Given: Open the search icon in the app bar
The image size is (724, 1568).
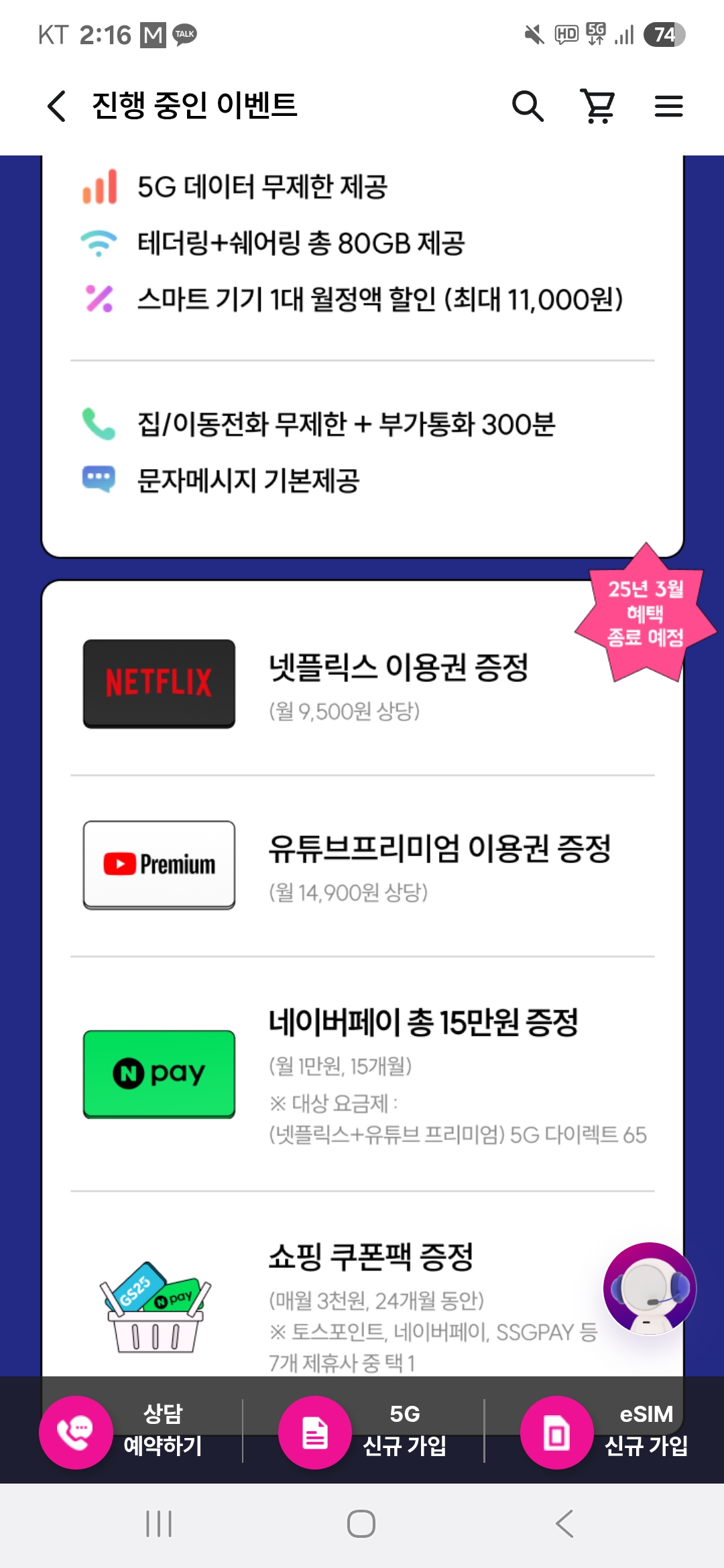Looking at the screenshot, I should 528,106.
